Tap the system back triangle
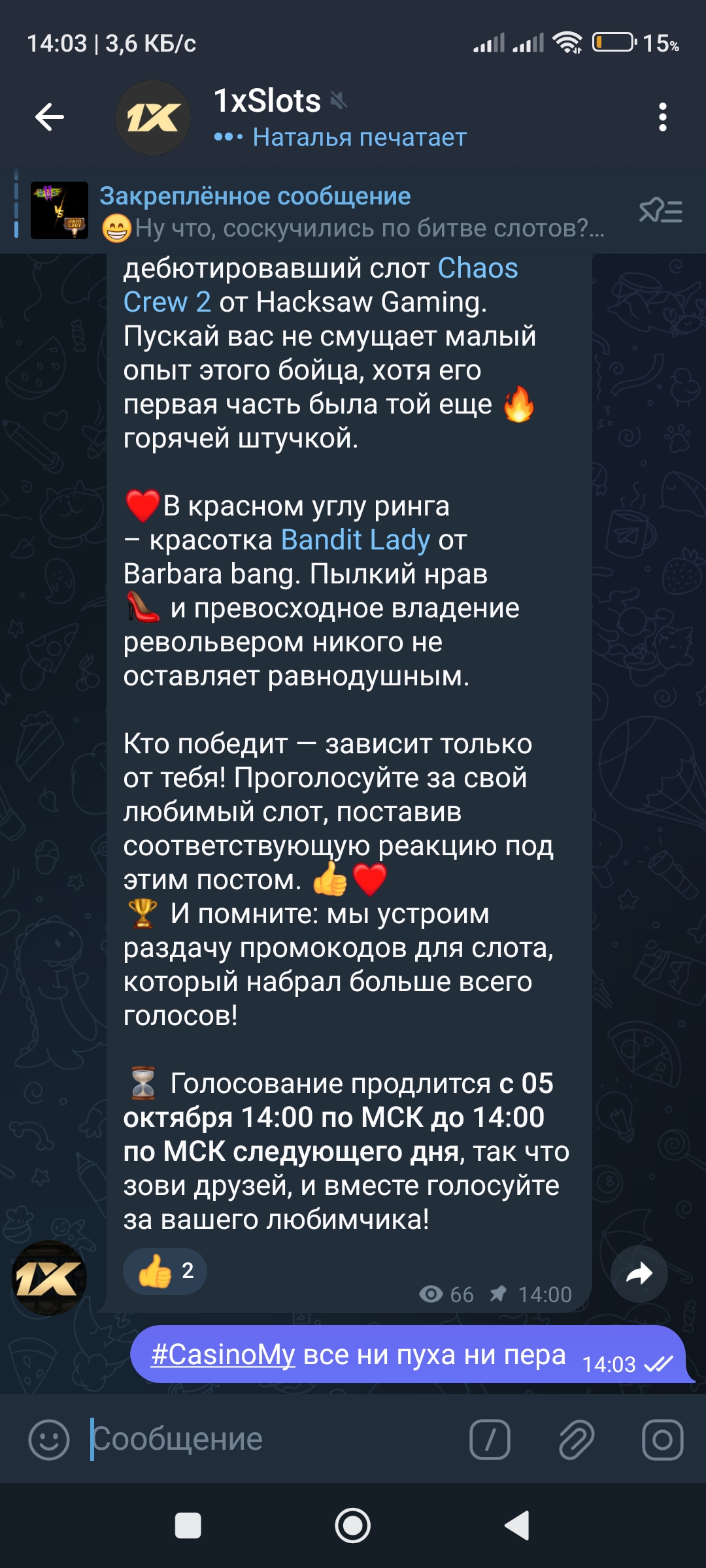Screen dimensions: 706x1568 click(517, 1526)
